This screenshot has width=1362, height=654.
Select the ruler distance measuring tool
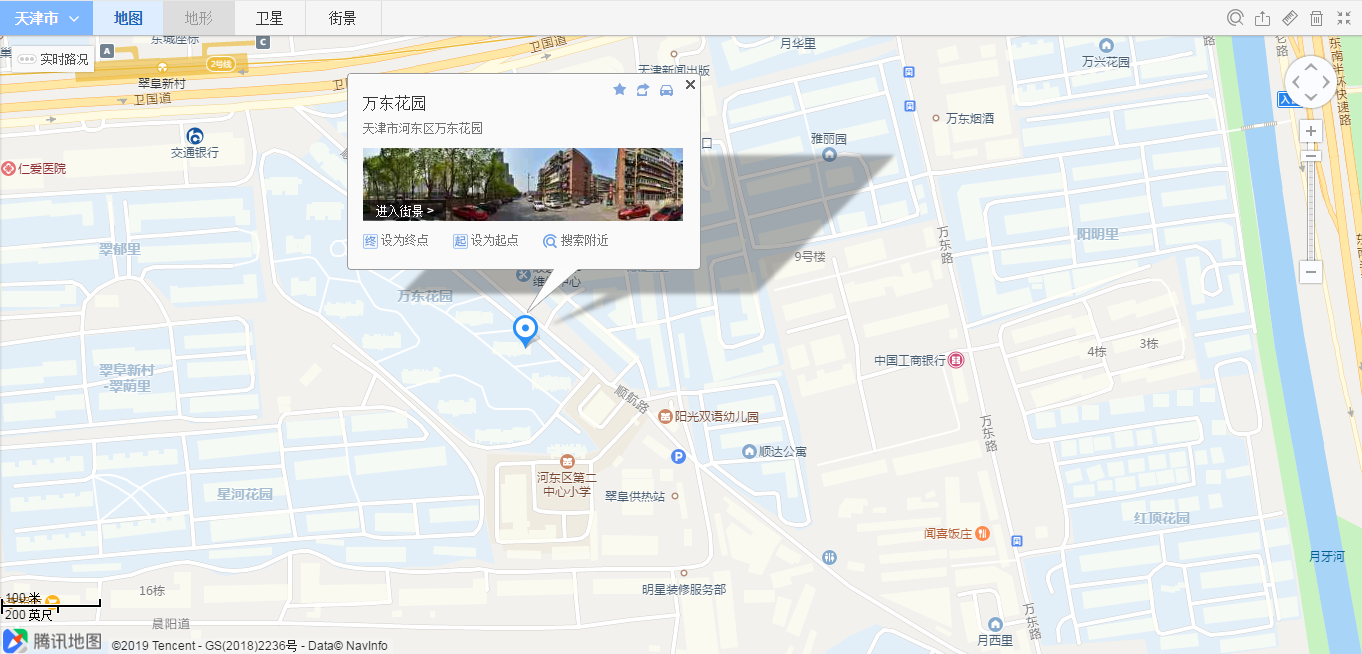pyautogui.click(x=1290, y=18)
